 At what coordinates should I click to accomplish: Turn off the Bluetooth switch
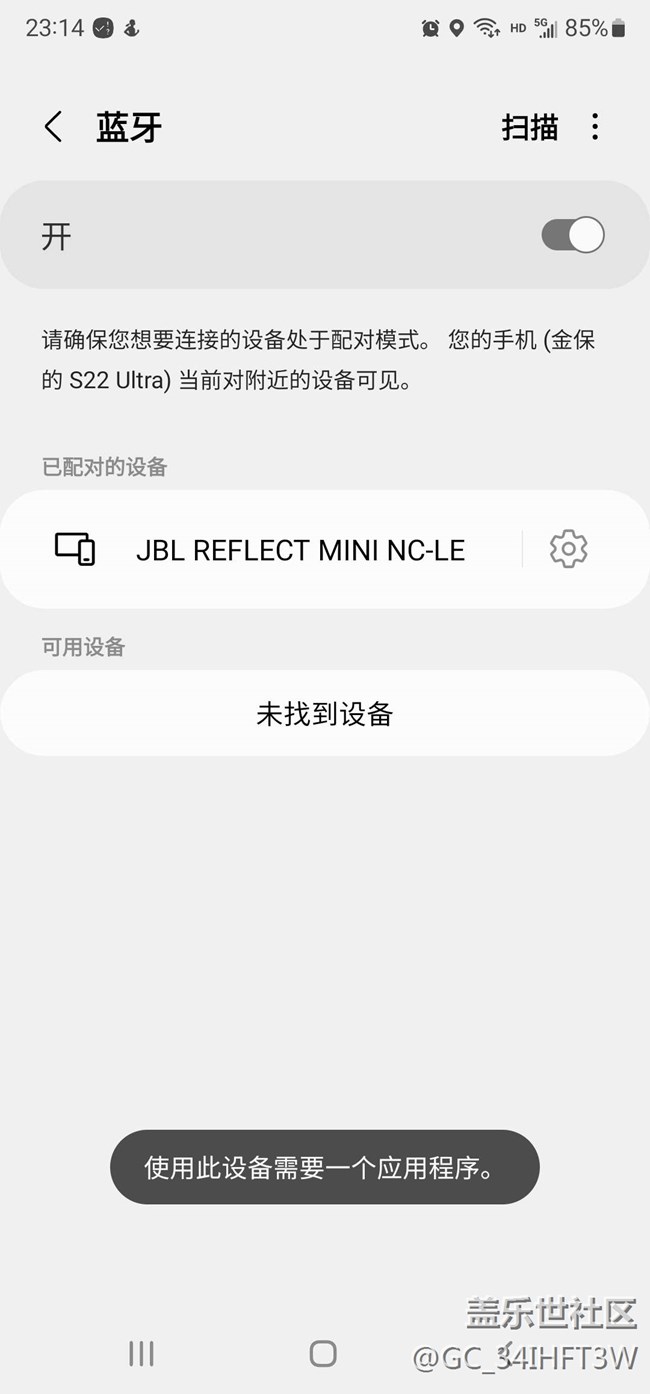point(573,236)
